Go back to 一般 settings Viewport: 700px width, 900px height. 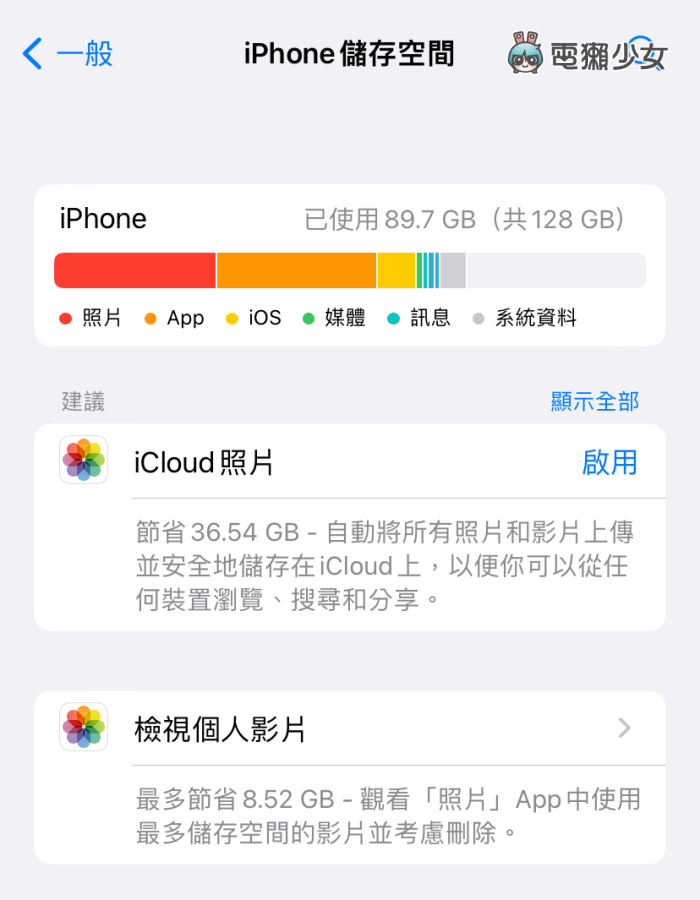pyautogui.click(x=68, y=54)
